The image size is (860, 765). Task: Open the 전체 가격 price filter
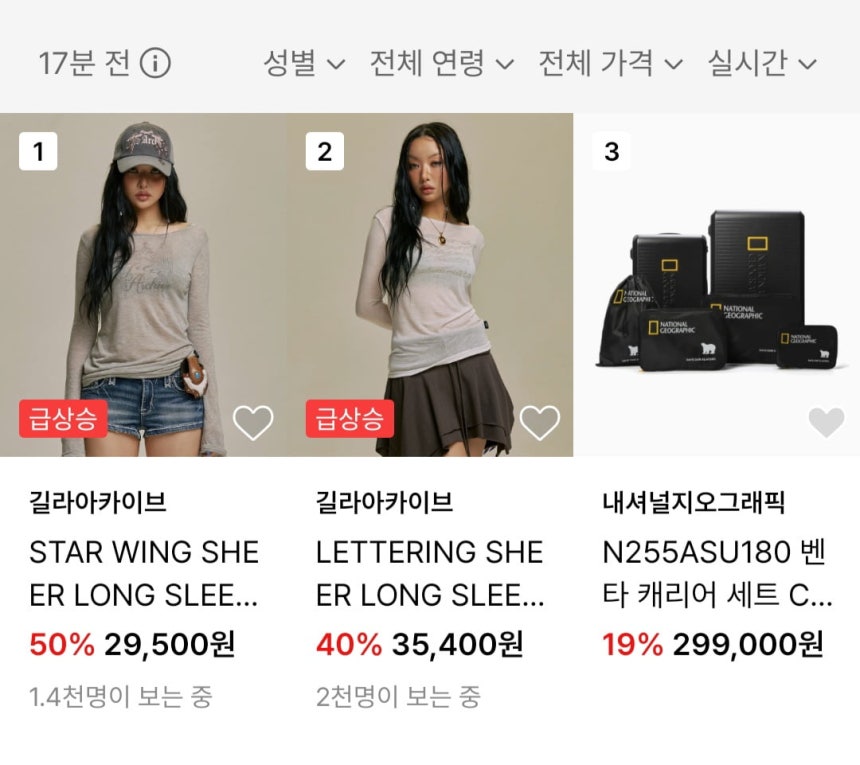[610, 64]
